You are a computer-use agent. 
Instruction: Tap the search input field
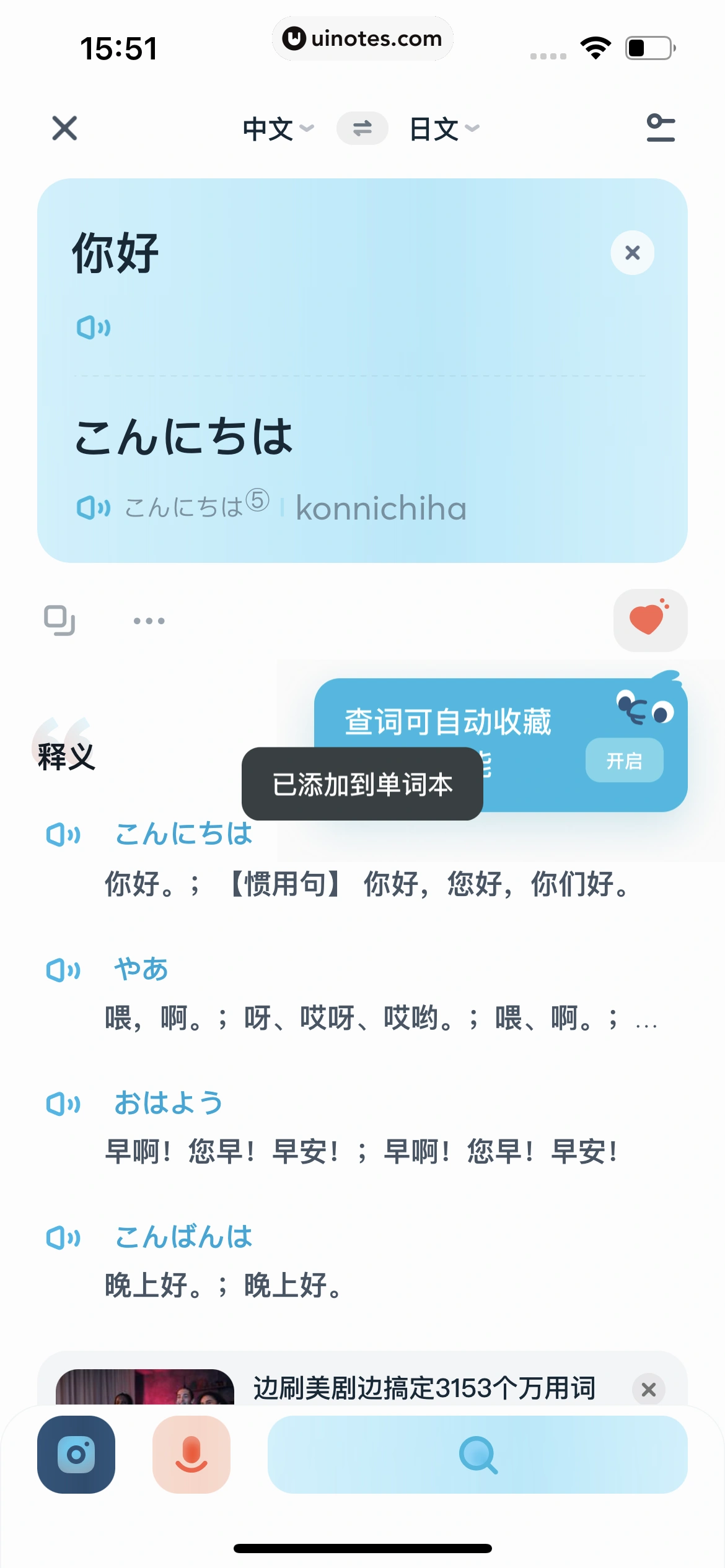coord(477,1455)
